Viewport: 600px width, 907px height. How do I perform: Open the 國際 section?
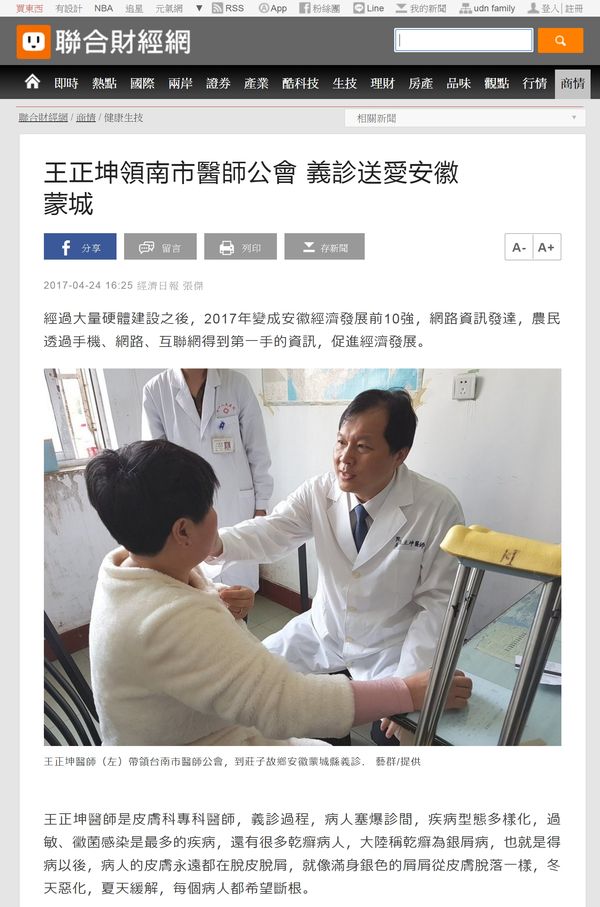[142, 84]
